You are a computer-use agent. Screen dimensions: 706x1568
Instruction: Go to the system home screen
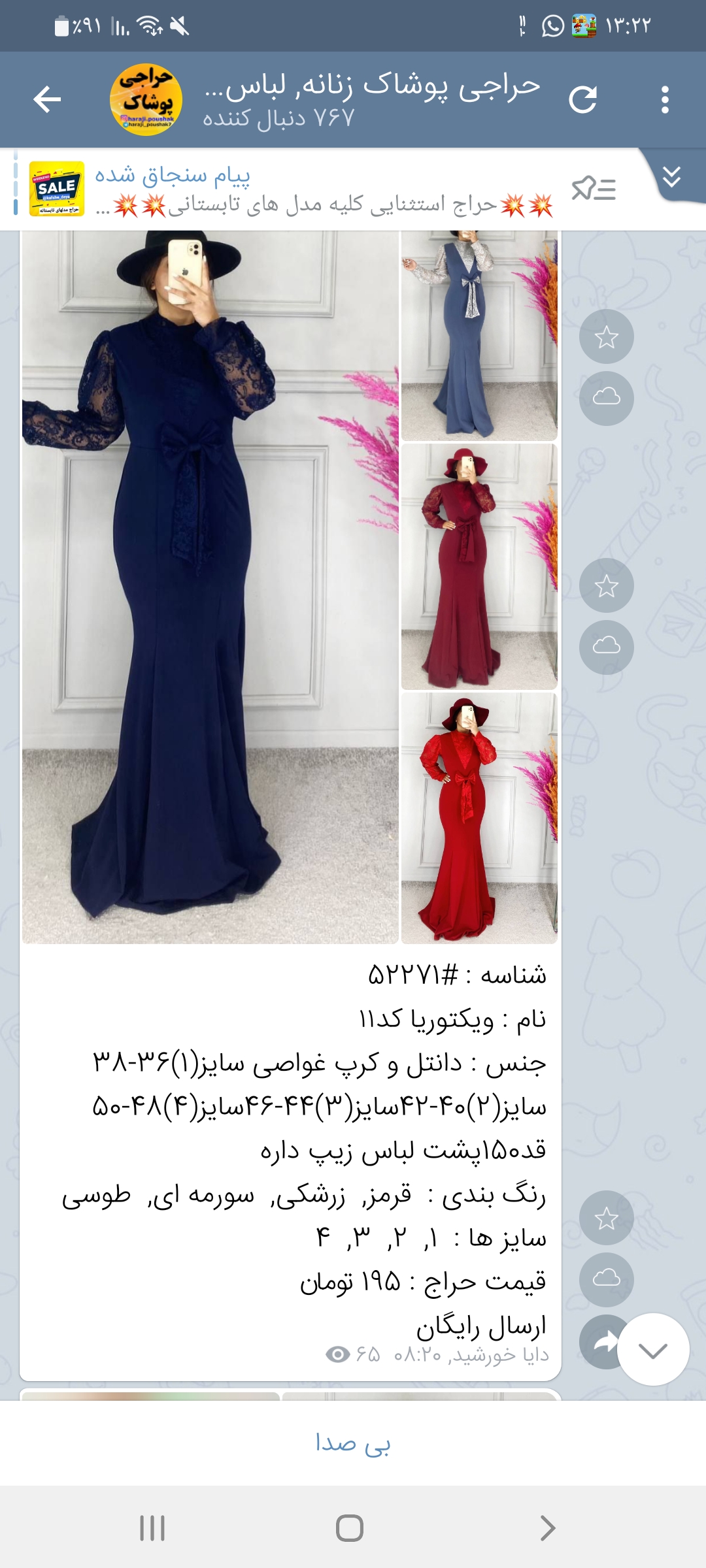click(x=350, y=1527)
